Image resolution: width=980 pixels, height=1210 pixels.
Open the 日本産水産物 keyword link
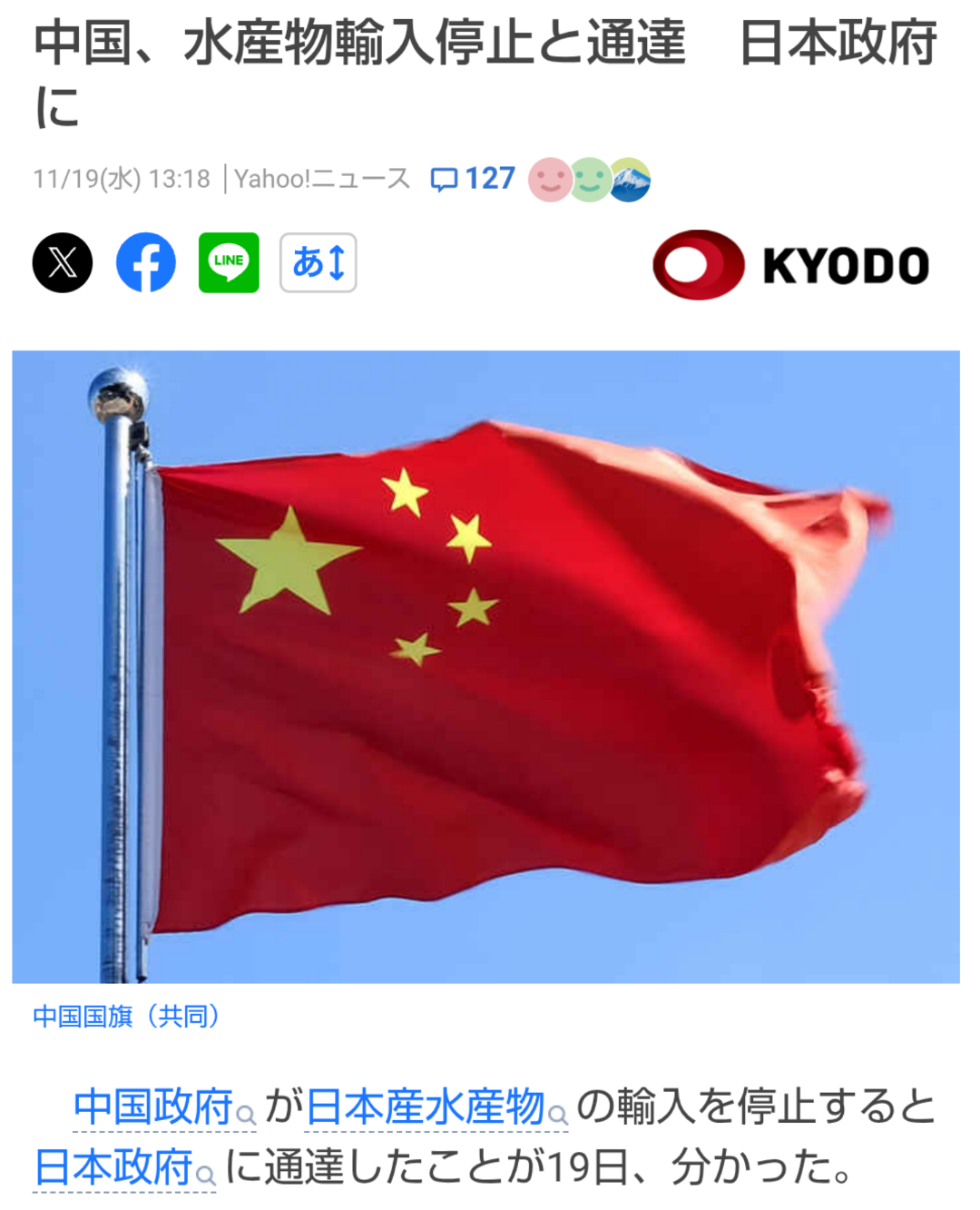pos(426,1107)
